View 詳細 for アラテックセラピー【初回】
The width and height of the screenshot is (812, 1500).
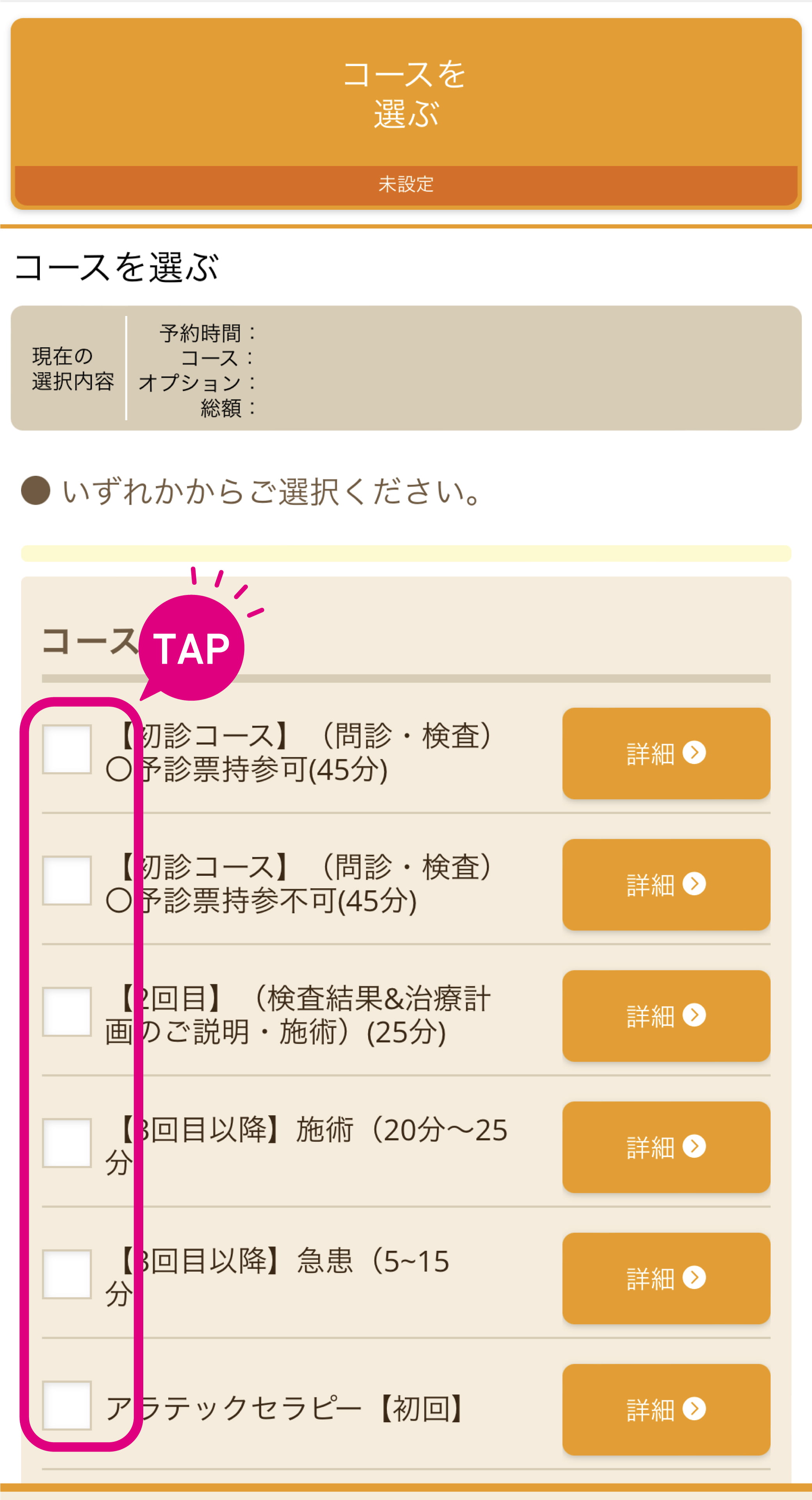pyautogui.click(x=666, y=1410)
